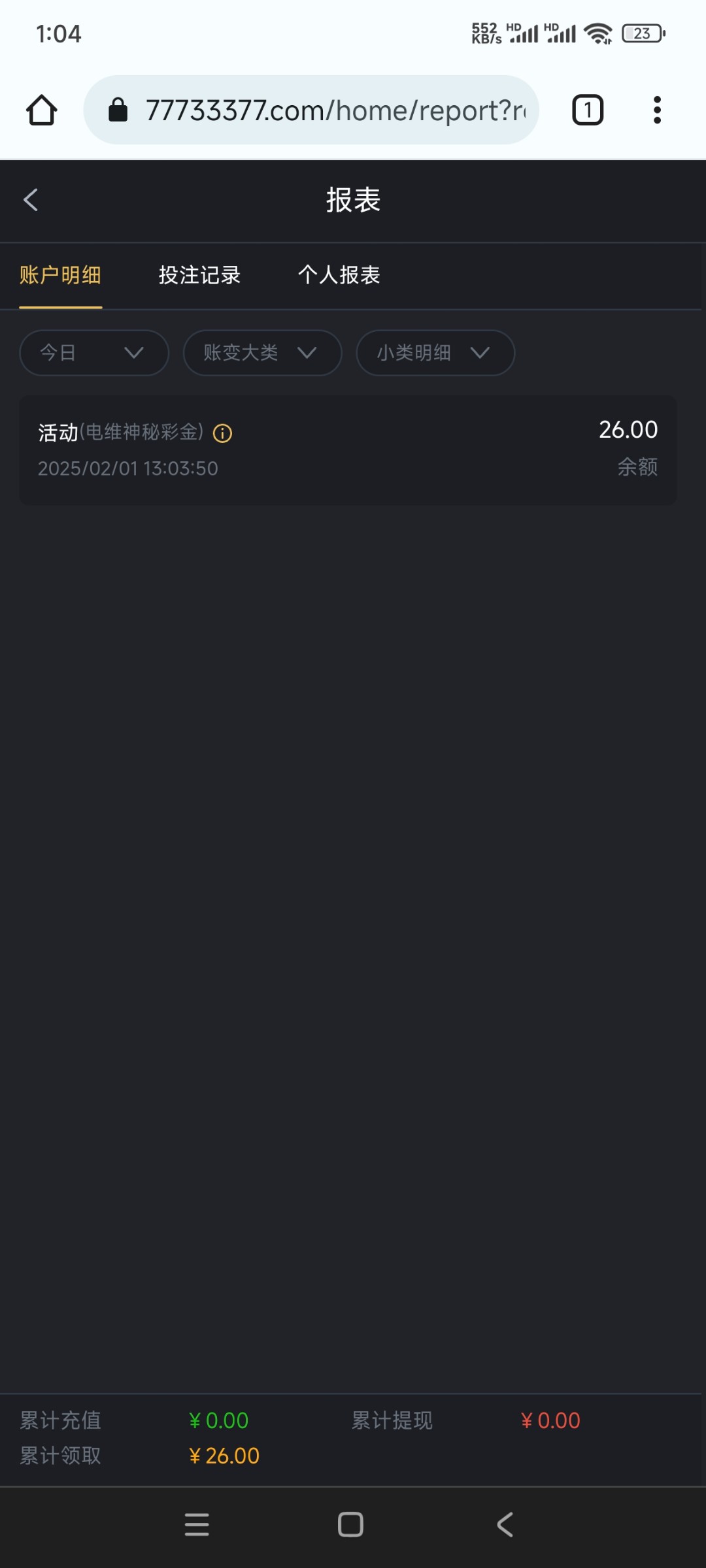Open the browser home button
This screenshot has width=706, height=1568.
click(42, 110)
